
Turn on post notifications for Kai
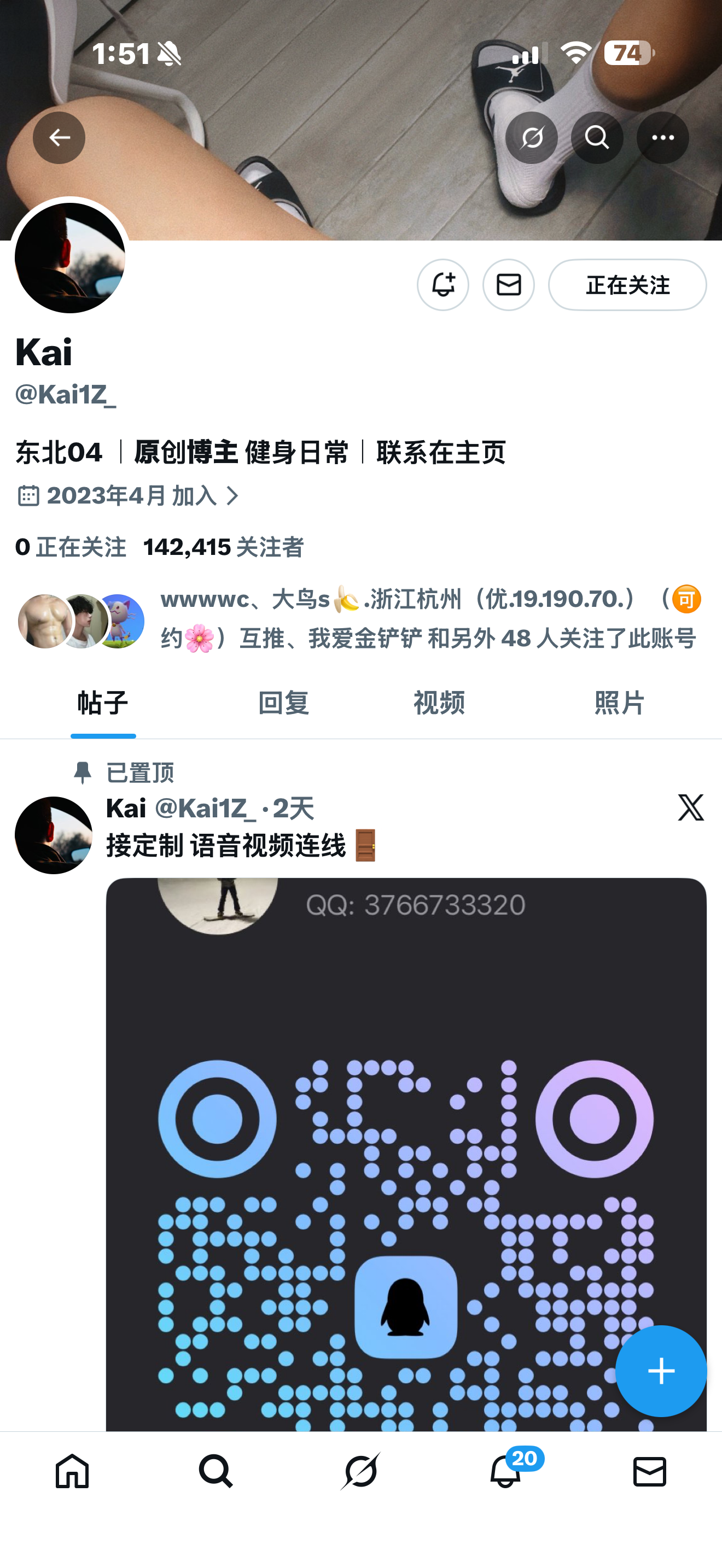coord(442,285)
